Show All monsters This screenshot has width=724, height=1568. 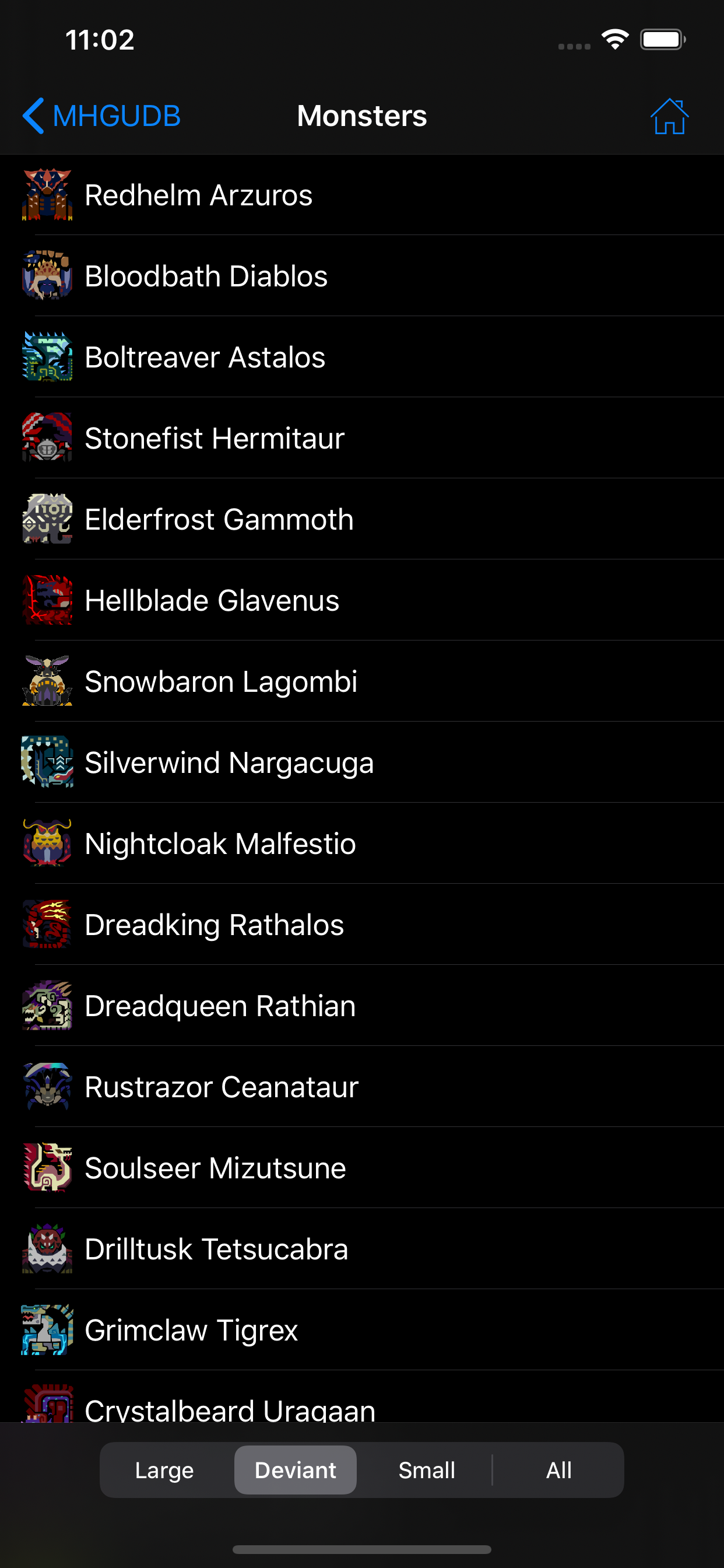click(558, 1470)
